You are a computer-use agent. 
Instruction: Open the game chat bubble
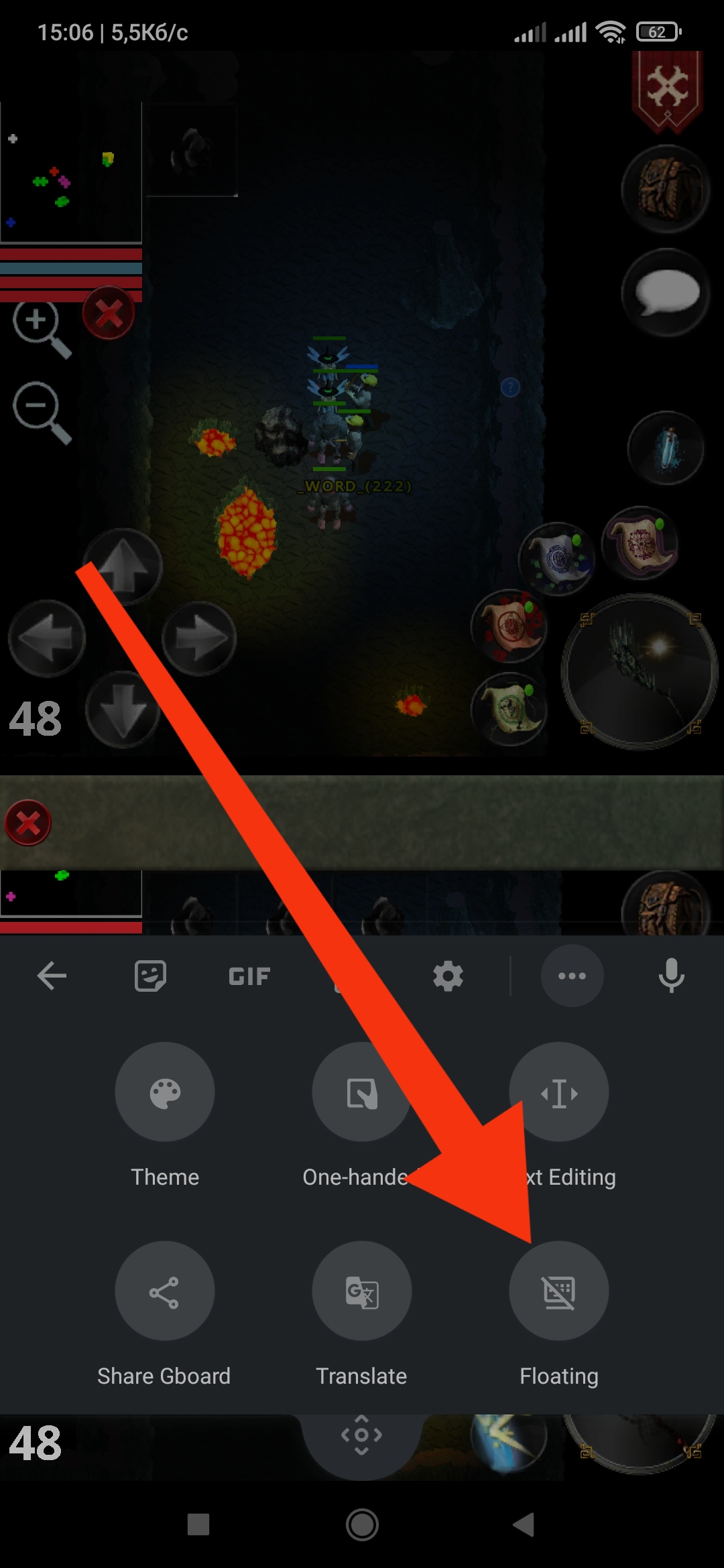[x=666, y=293]
